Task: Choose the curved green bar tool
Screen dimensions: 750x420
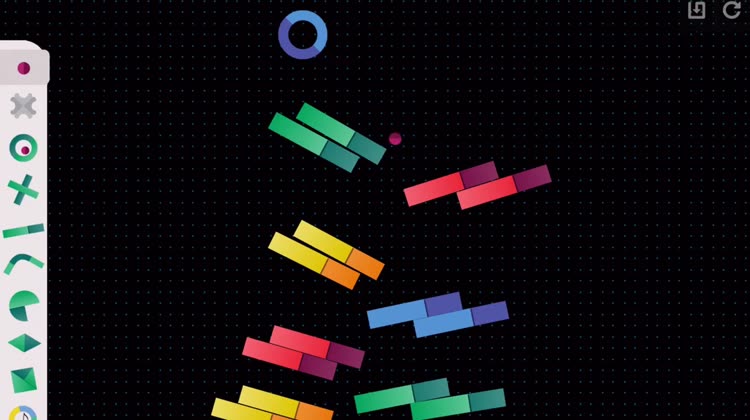Action: click(23, 265)
